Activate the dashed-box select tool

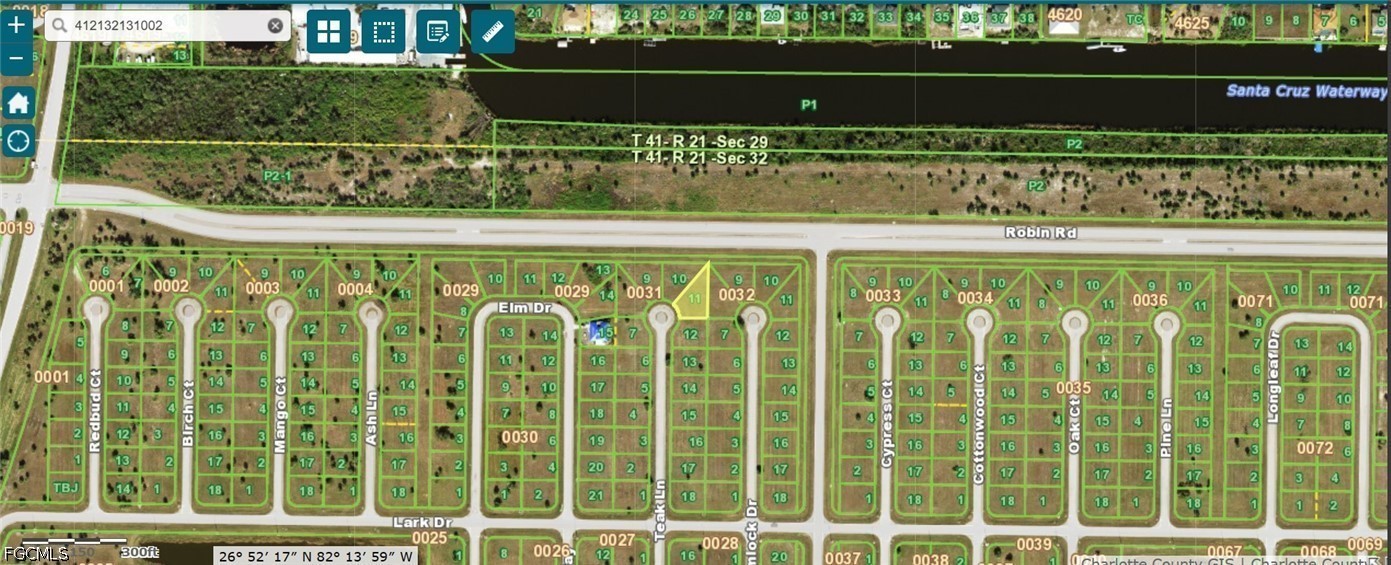click(x=383, y=32)
